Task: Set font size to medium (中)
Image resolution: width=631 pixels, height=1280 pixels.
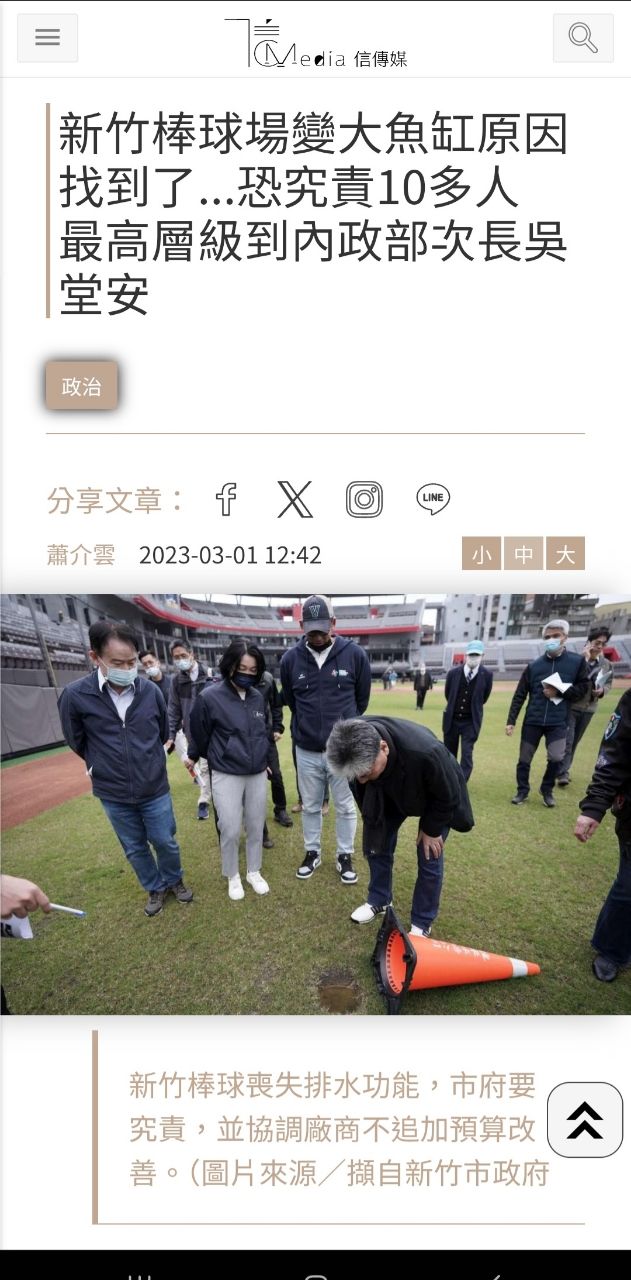Action: tap(523, 554)
